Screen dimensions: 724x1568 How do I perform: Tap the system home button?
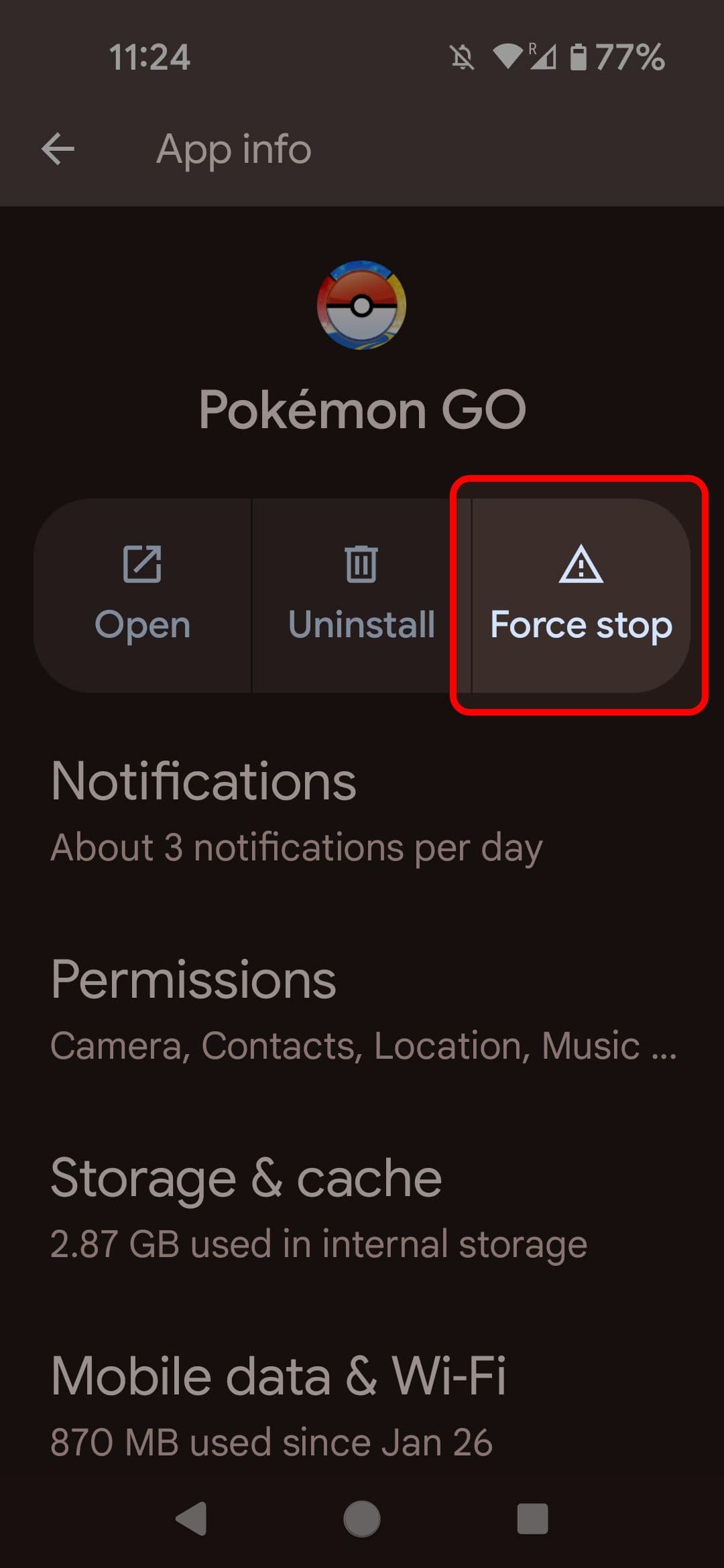(362, 1518)
